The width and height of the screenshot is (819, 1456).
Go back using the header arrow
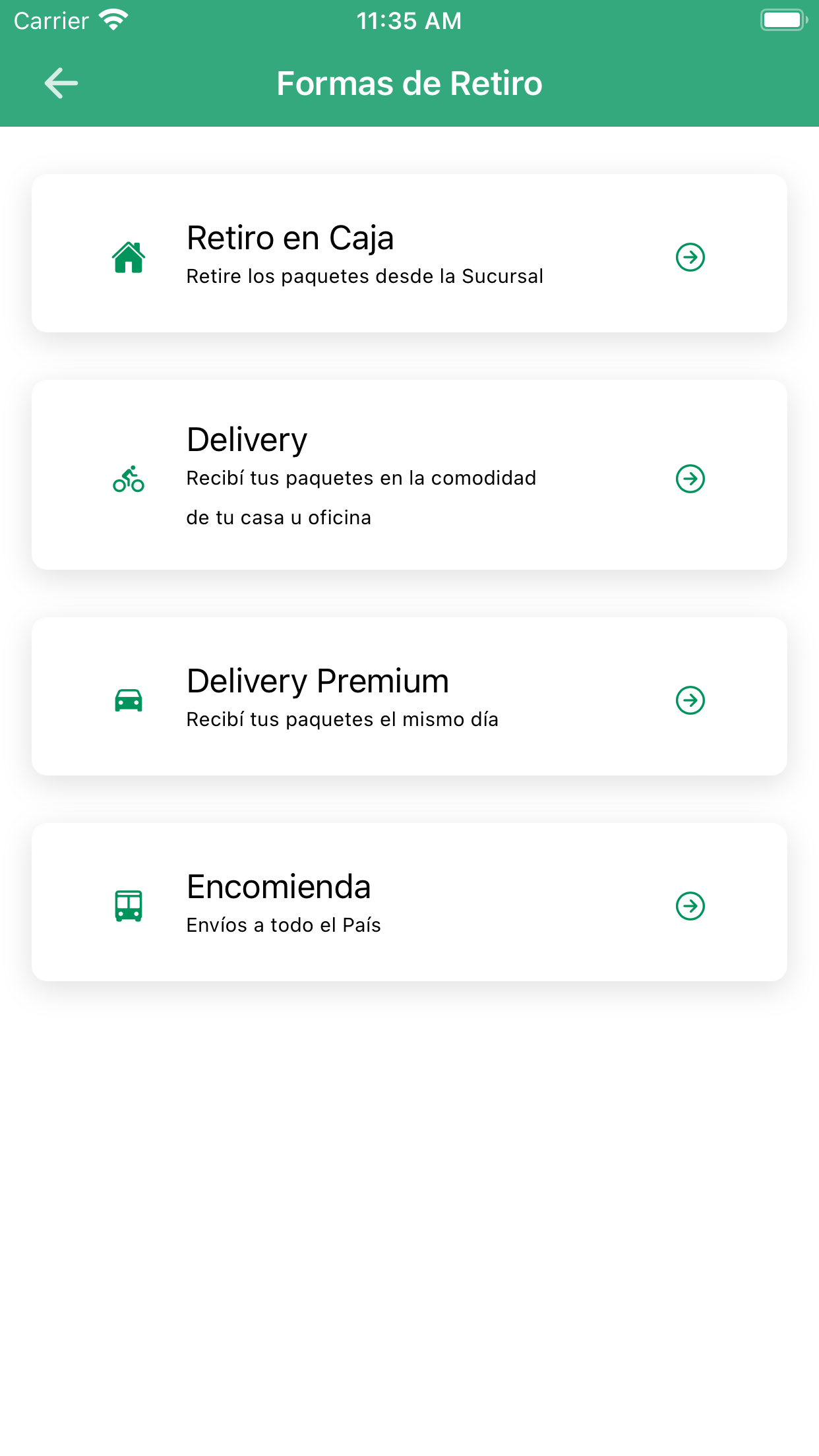click(61, 83)
